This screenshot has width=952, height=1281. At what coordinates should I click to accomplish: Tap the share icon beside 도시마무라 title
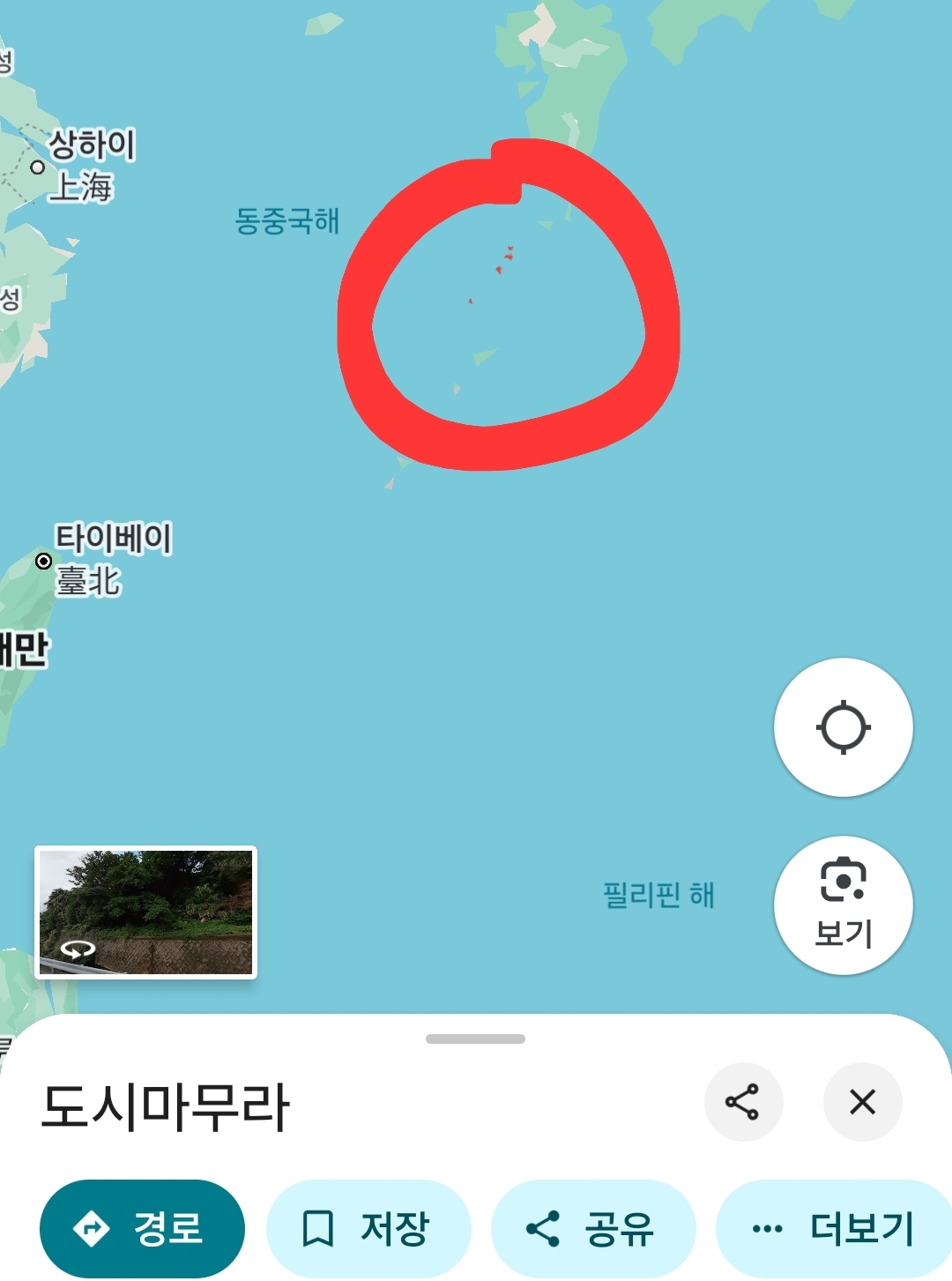(x=742, y=1102)
